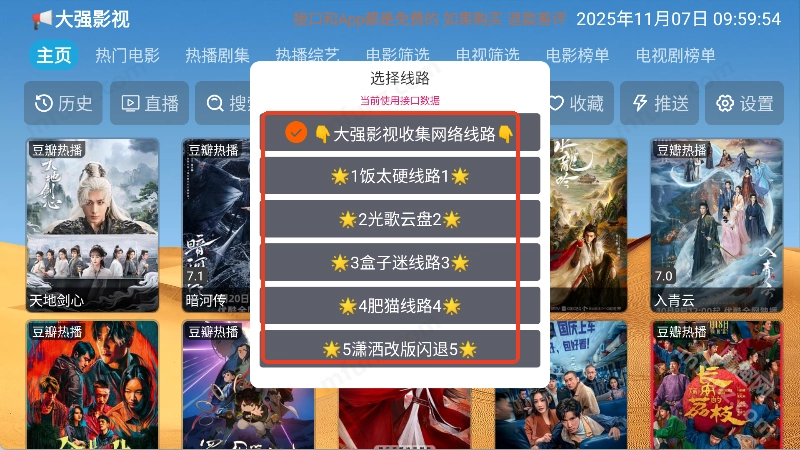Viewport: 800px width, 450px height.
Task: Go to the 电影榜单 tab
Action: click(x=577, y=56)
